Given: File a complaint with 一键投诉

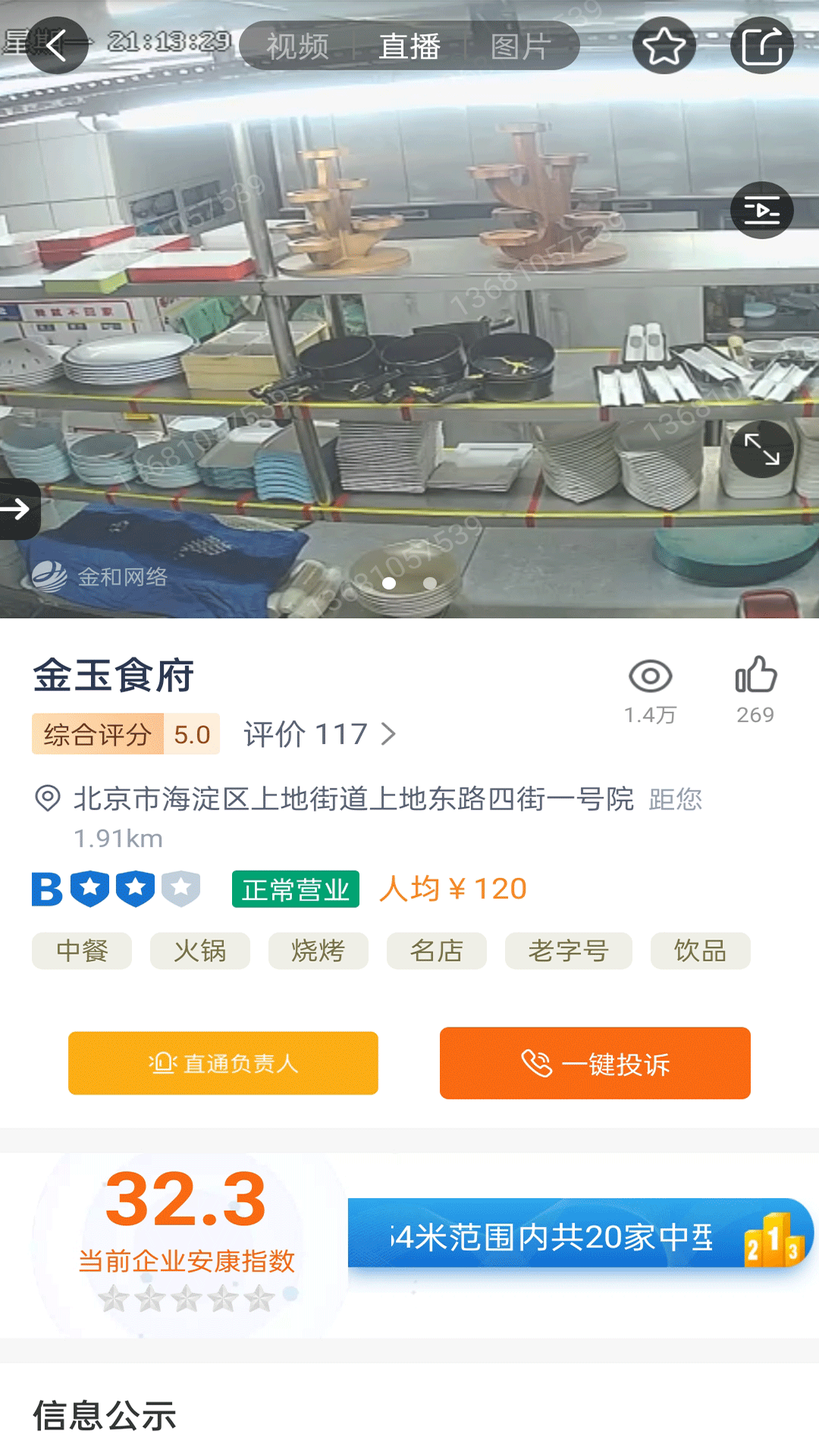Looking at the screenshot, I should point(595,1063).
